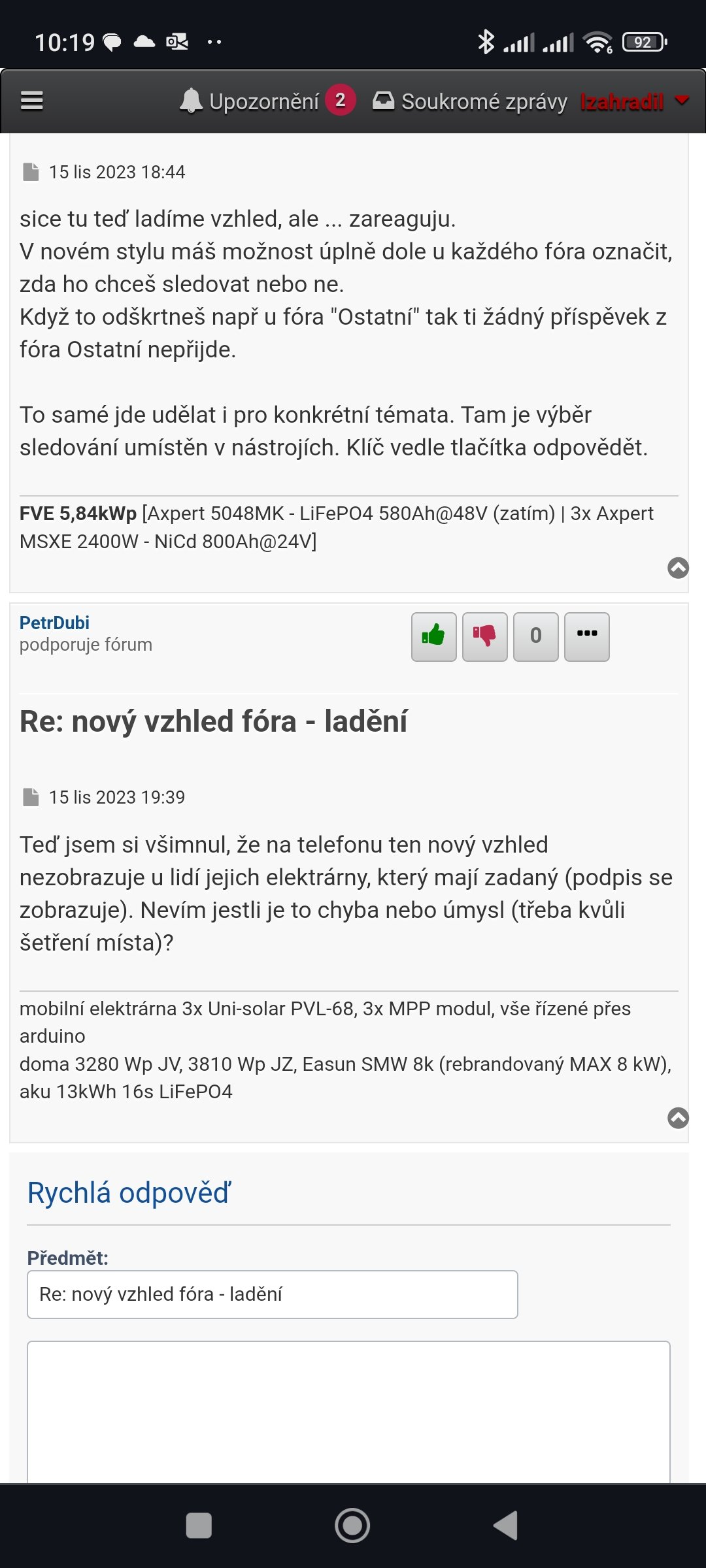The image size is (706, 1568).
Task: Open post title Re: nový vzhled fóra - ladění
Action: pos(213,721)
